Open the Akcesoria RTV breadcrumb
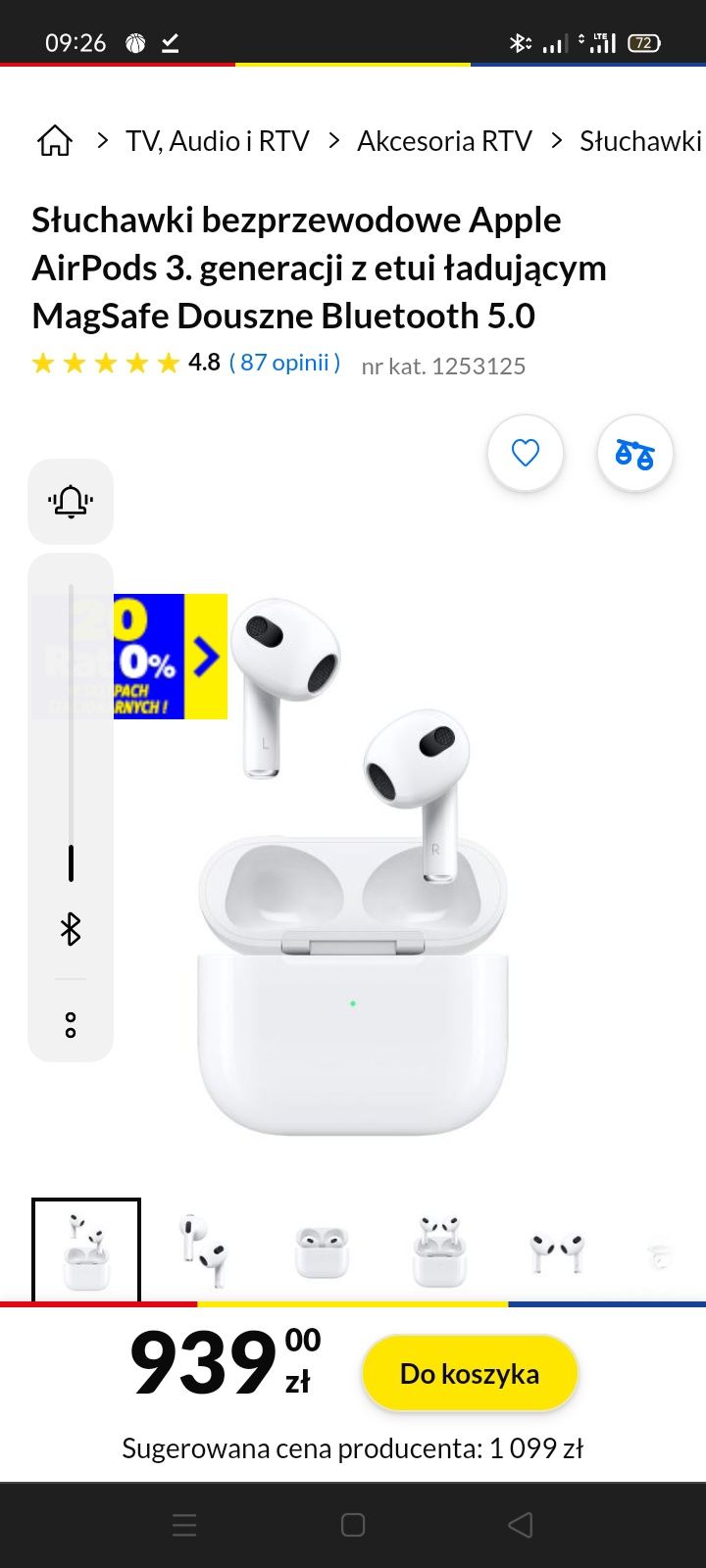Image resolution: width=706 pixels, height=1568 pixels. (444, 141)
